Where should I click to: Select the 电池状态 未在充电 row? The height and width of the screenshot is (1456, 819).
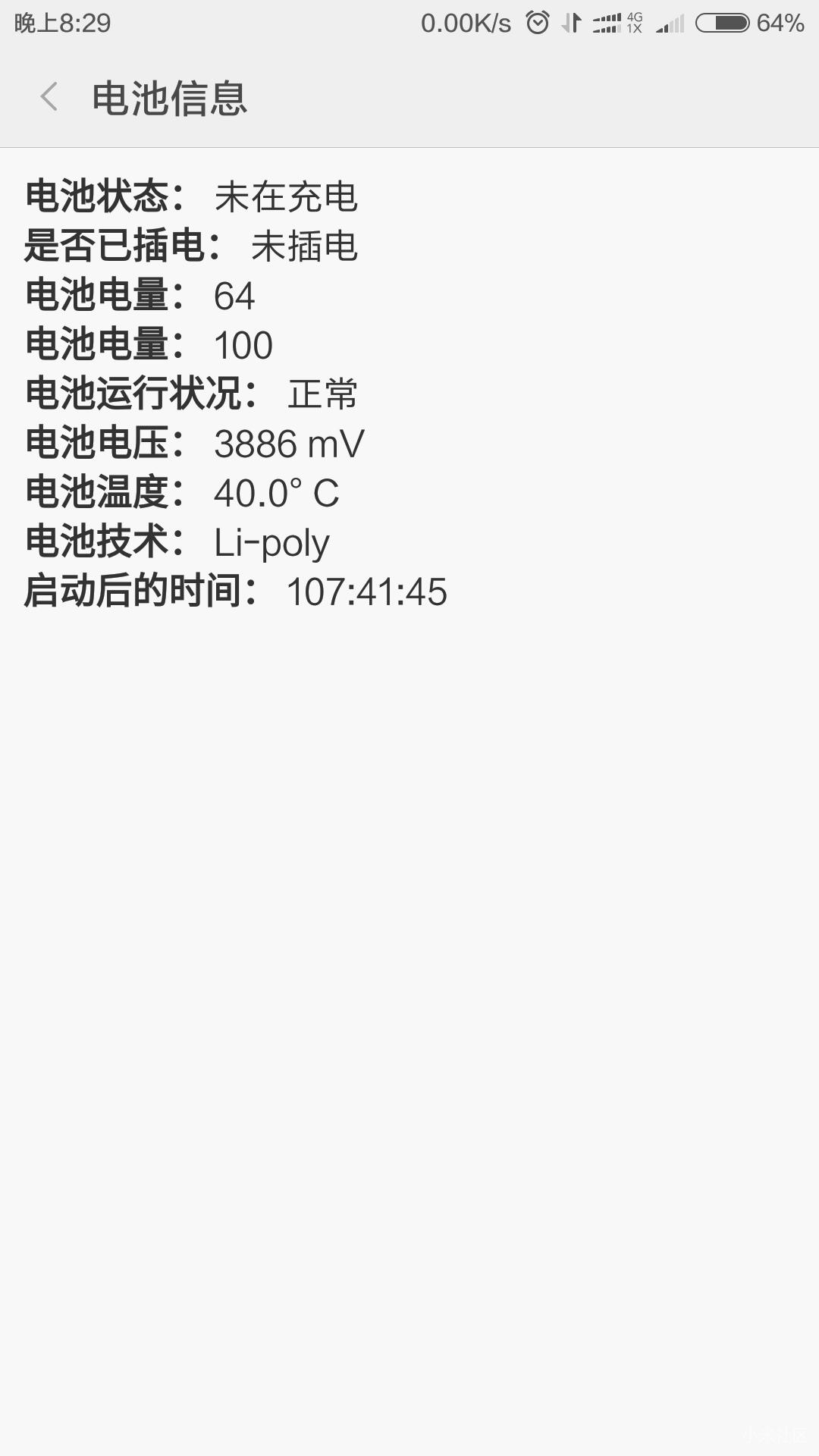click(x=193, y=198)
